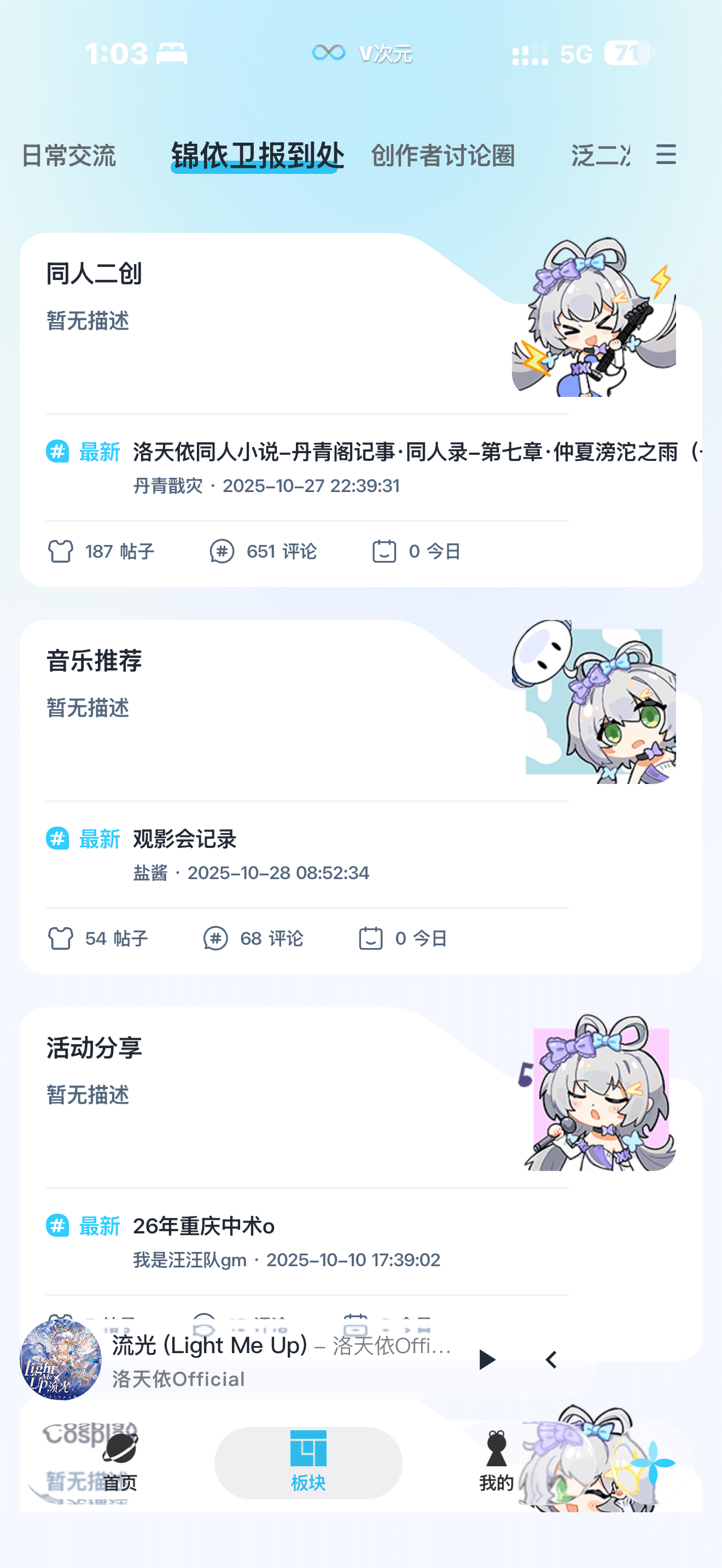The image size is (722, 1568).
Task: Open the post 观影会记录
Action: point(185,839)
